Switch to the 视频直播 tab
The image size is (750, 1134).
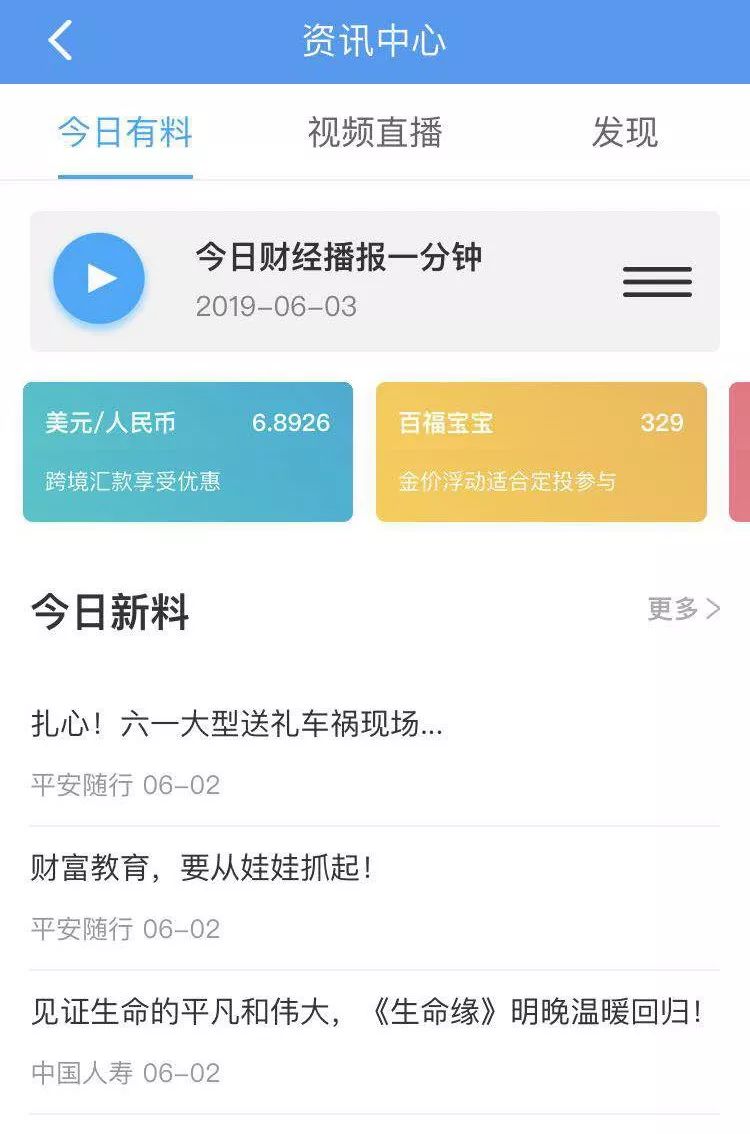(375, 133)
